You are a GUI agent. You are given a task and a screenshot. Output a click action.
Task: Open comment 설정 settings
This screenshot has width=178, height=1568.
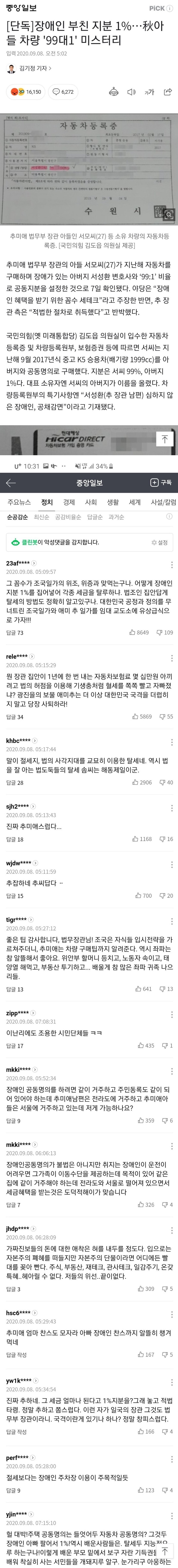159,542
